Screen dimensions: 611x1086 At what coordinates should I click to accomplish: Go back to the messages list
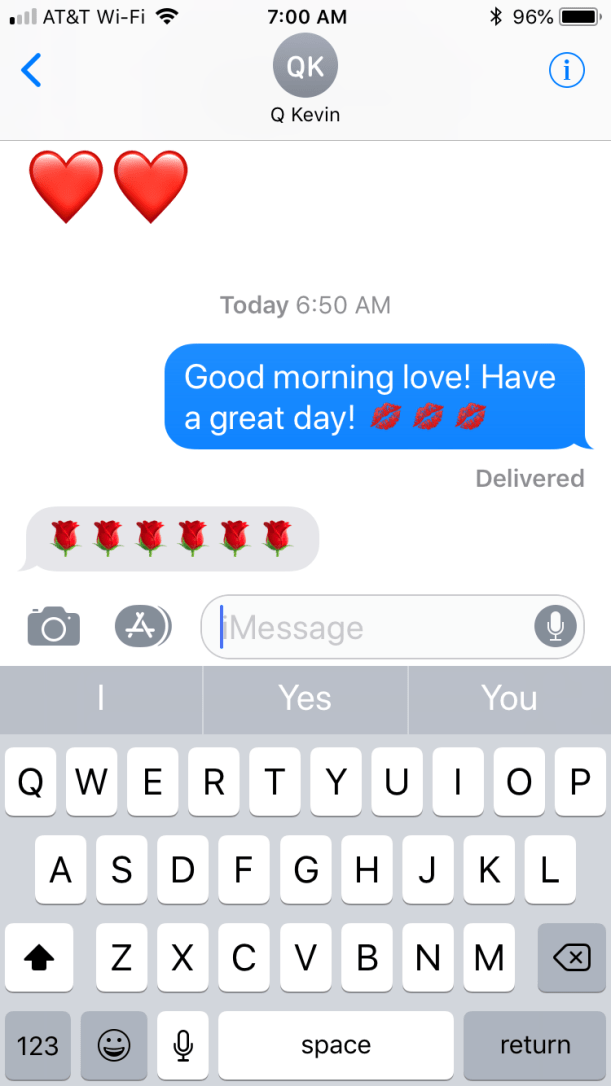pos(32,71)
